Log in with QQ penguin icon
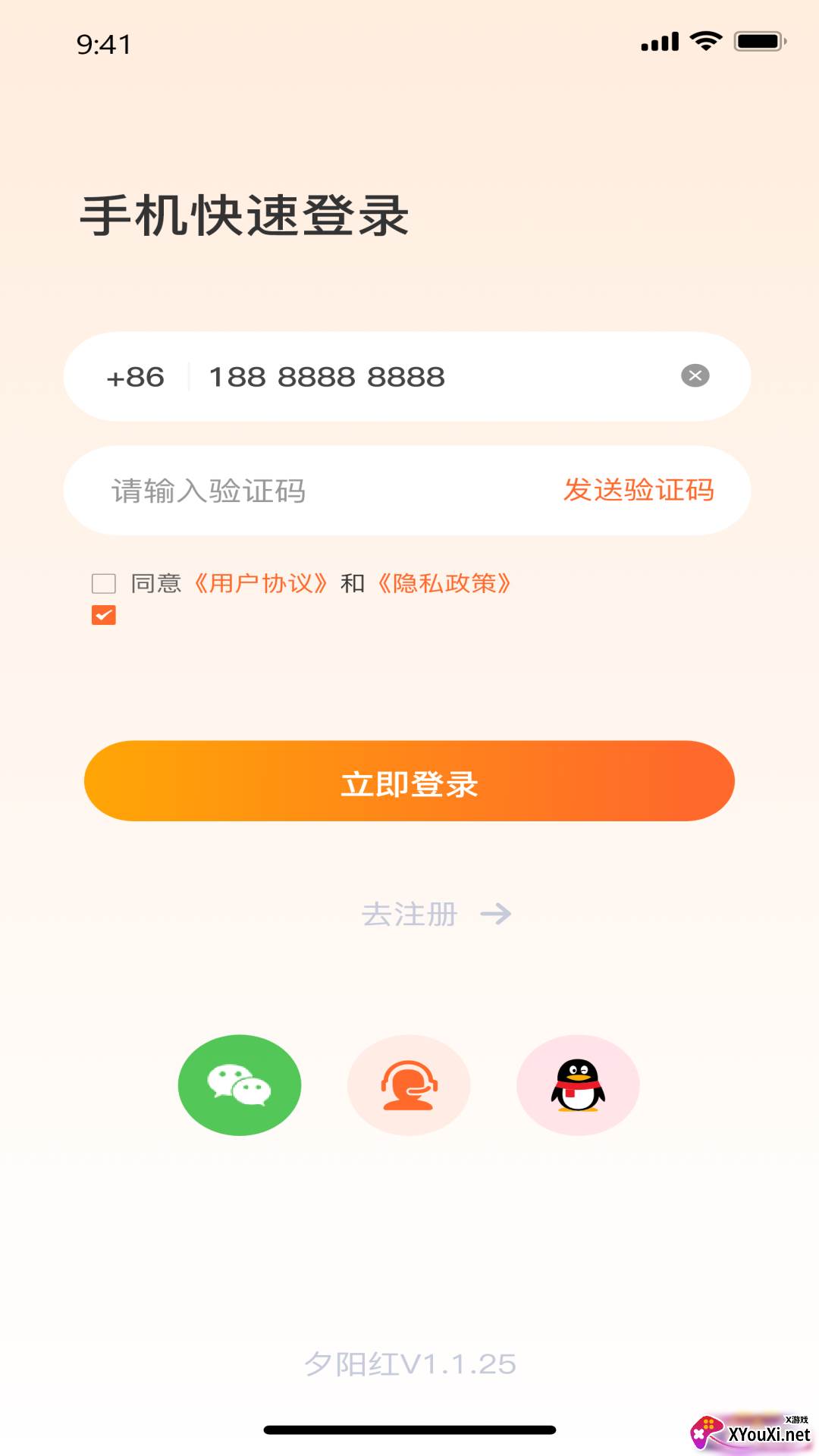 point(578,1085)
